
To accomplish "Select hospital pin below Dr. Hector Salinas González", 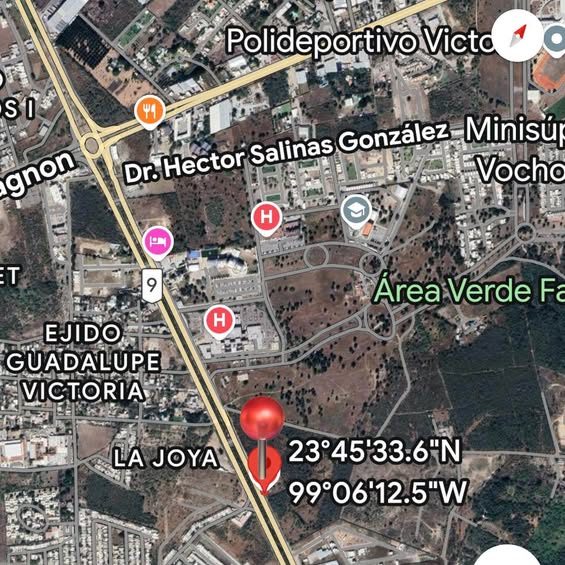I will click(x=266, y=219).
